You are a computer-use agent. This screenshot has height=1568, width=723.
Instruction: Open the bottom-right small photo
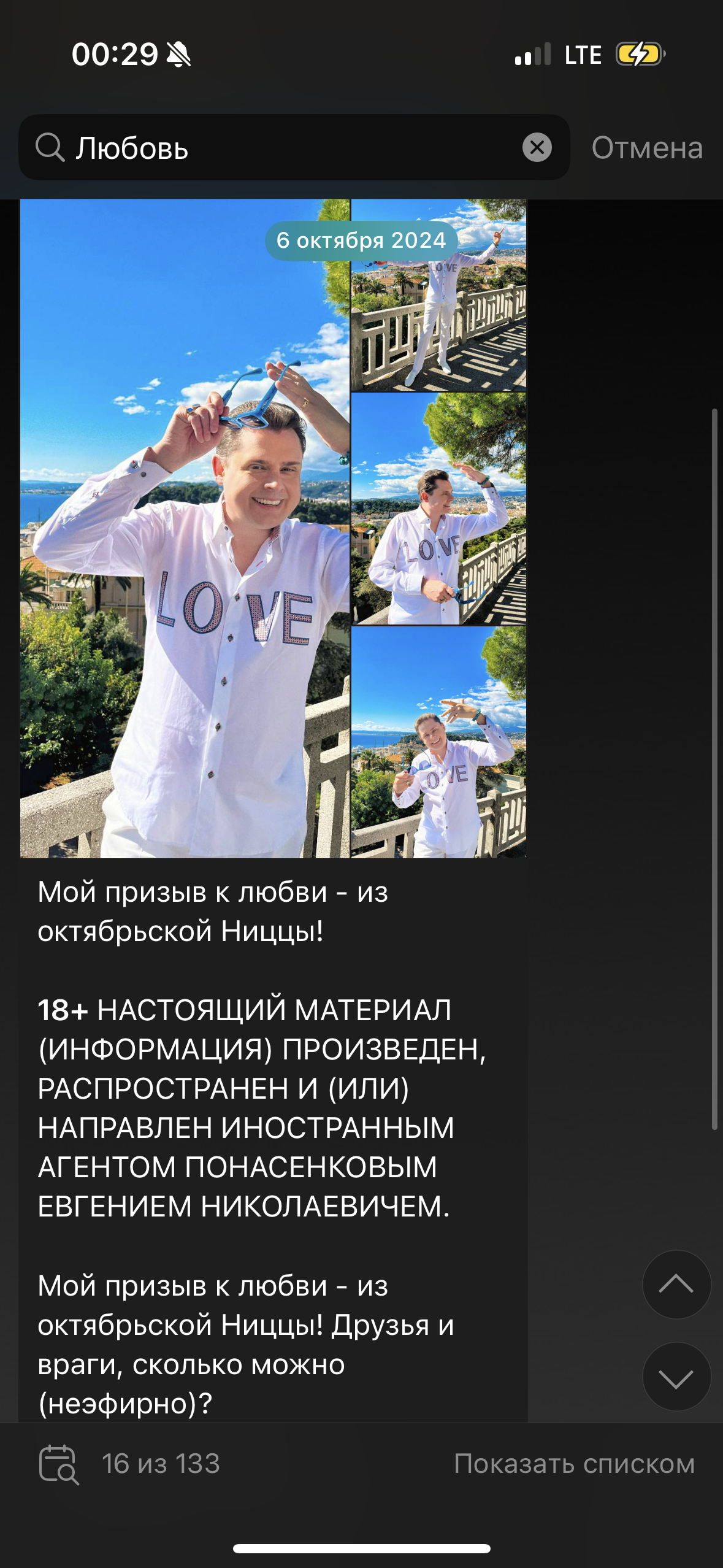[439, 742]
